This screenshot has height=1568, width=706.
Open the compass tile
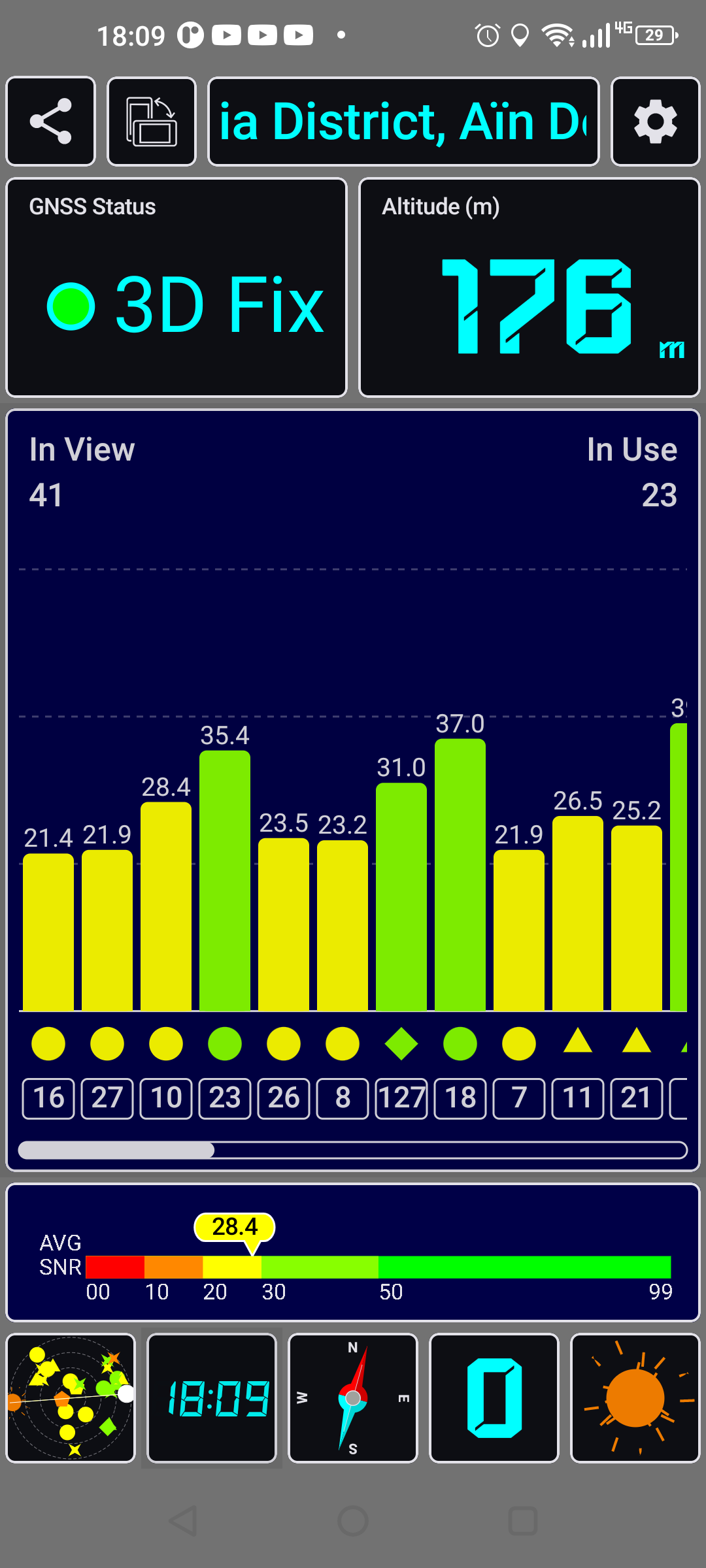click(353, 1397)
